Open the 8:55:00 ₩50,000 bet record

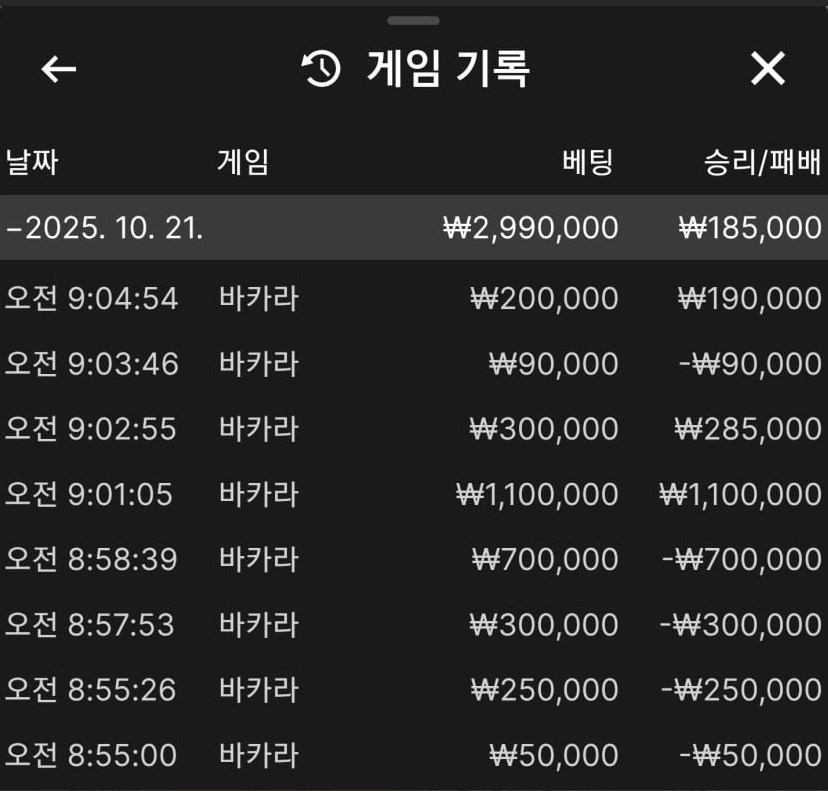[413, 755]
